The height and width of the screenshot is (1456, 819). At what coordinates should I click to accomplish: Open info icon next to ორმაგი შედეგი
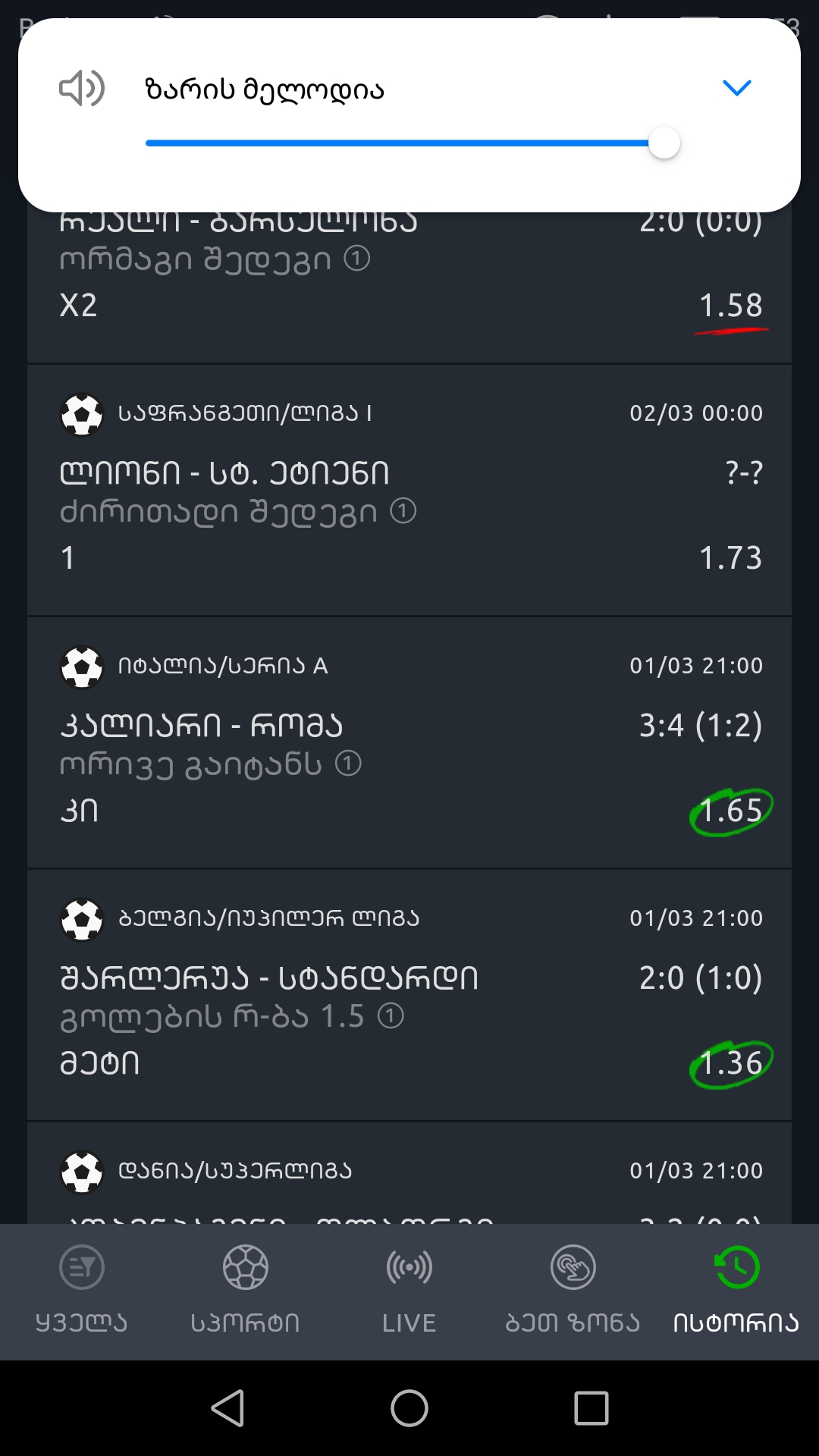pyautogui.click(x=357, y=259)
